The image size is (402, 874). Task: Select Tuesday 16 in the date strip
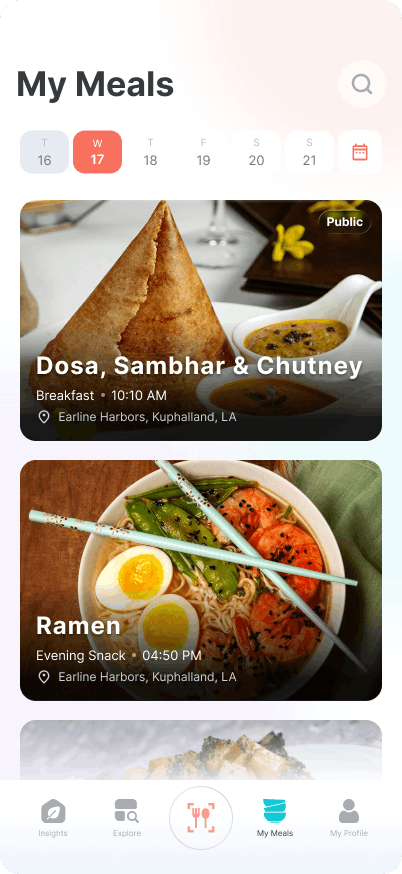[45, 152]
